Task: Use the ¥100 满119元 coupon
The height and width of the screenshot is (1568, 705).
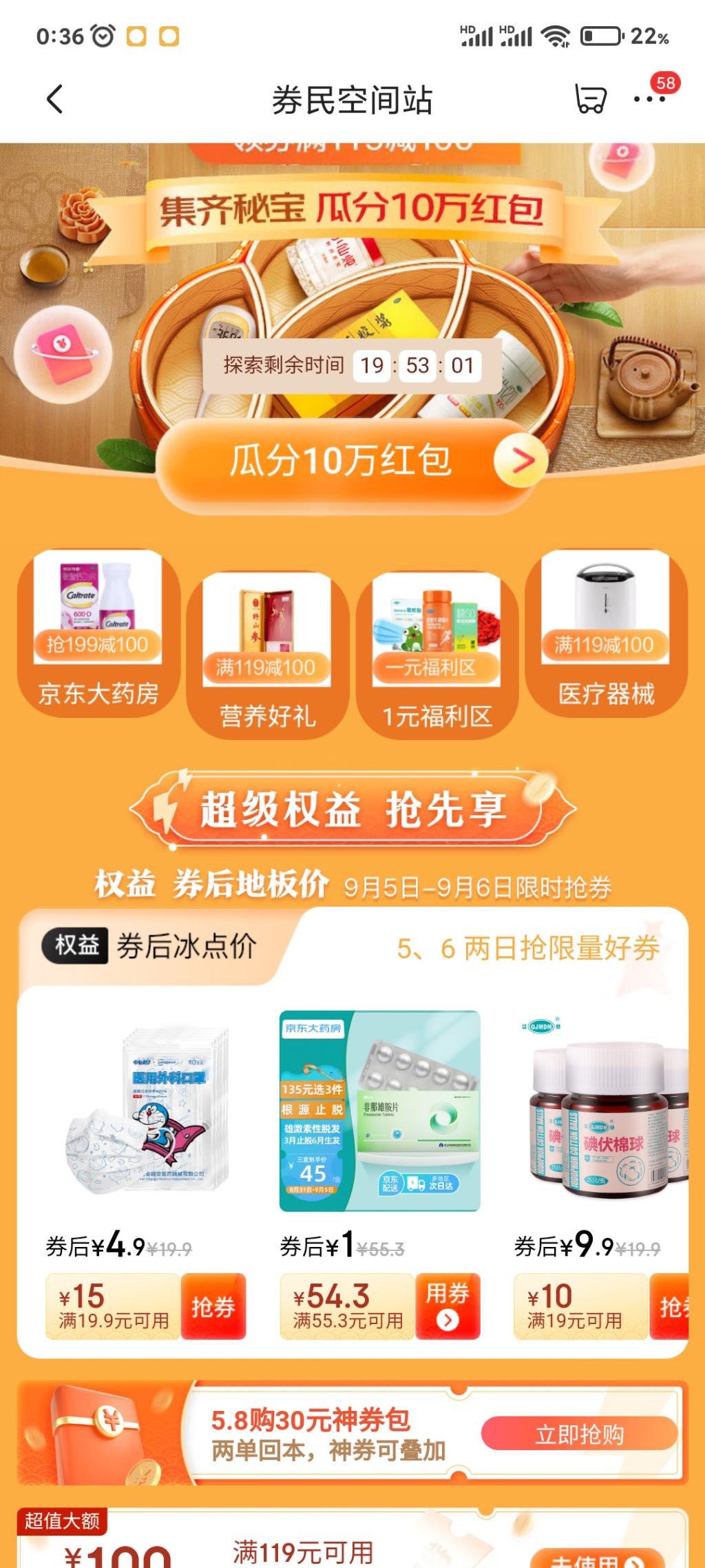Action: tap(596, 1560)
